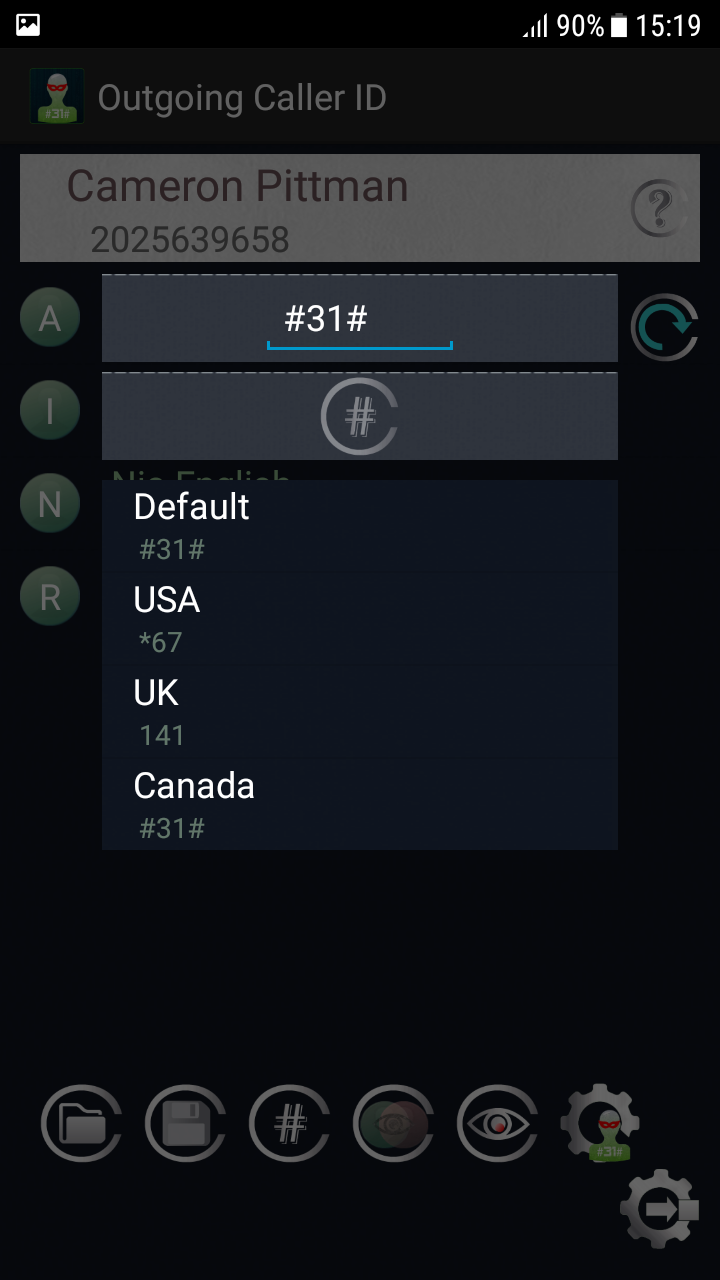The width and height of the screenshot is (720, 1280).
Task: Tap the round N button
Action: click(50, 503)
